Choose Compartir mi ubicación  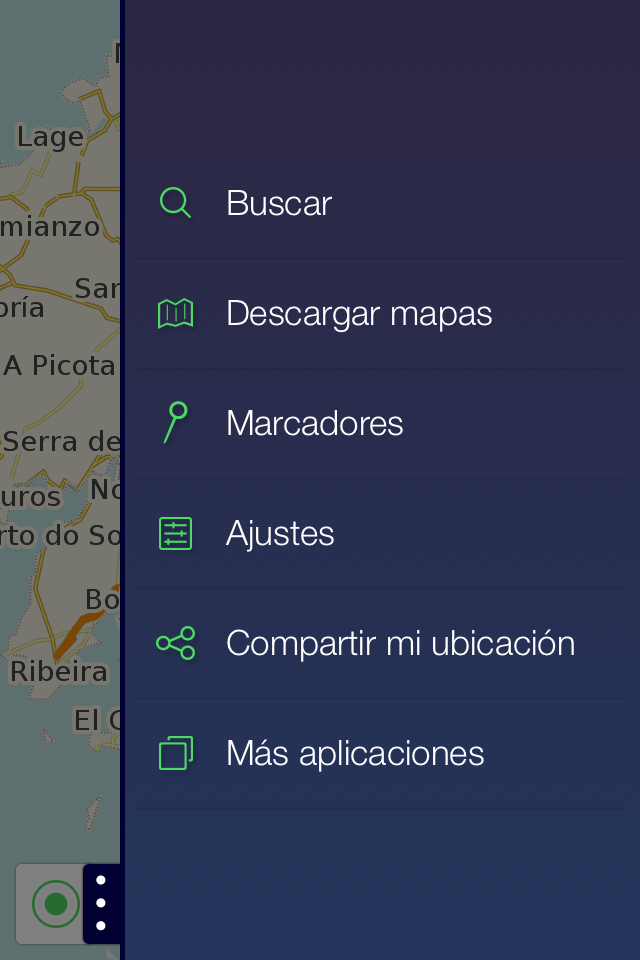[x=399, y=643]
